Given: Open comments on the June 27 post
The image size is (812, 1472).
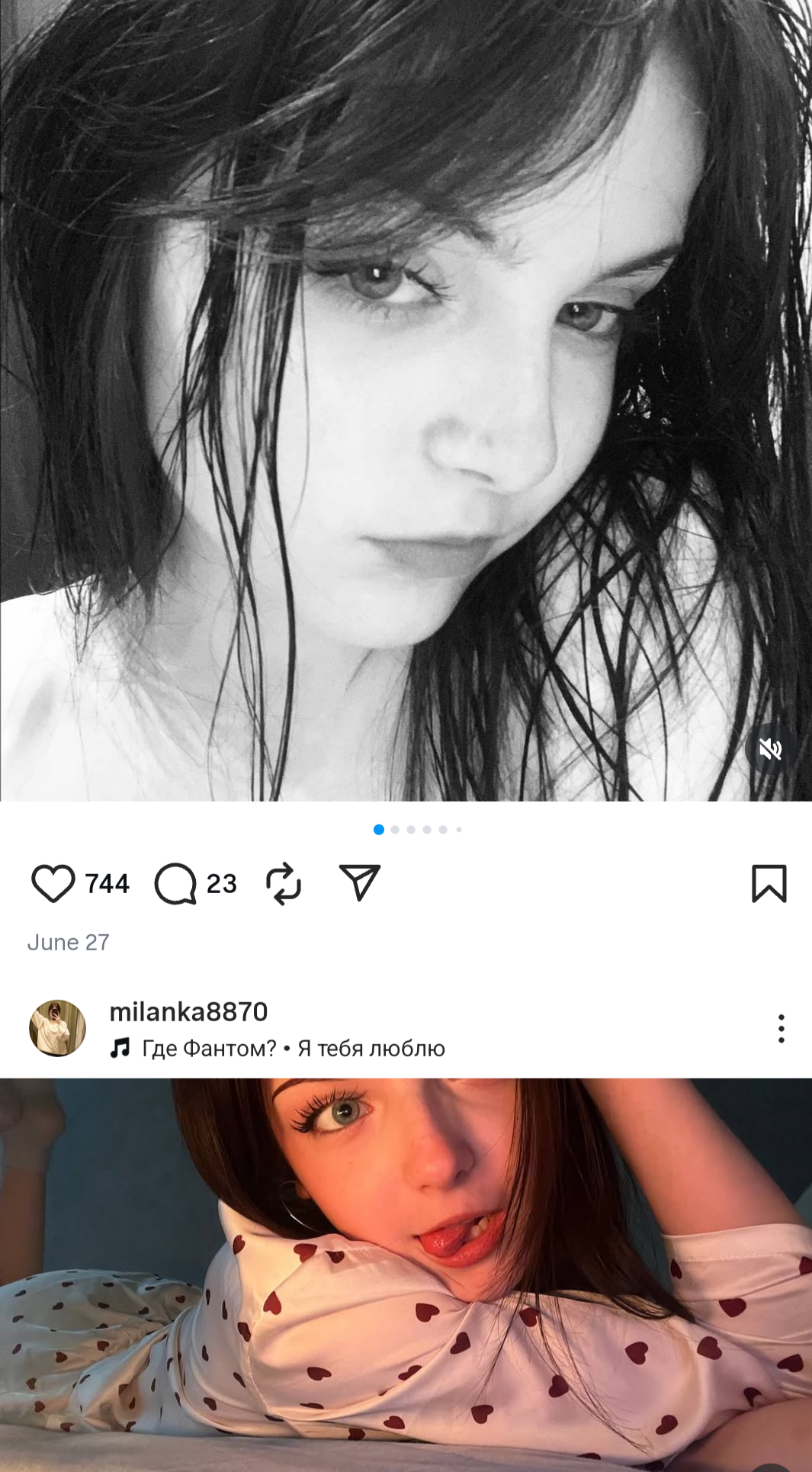Looking at the screenshot, I should (176, 884).
